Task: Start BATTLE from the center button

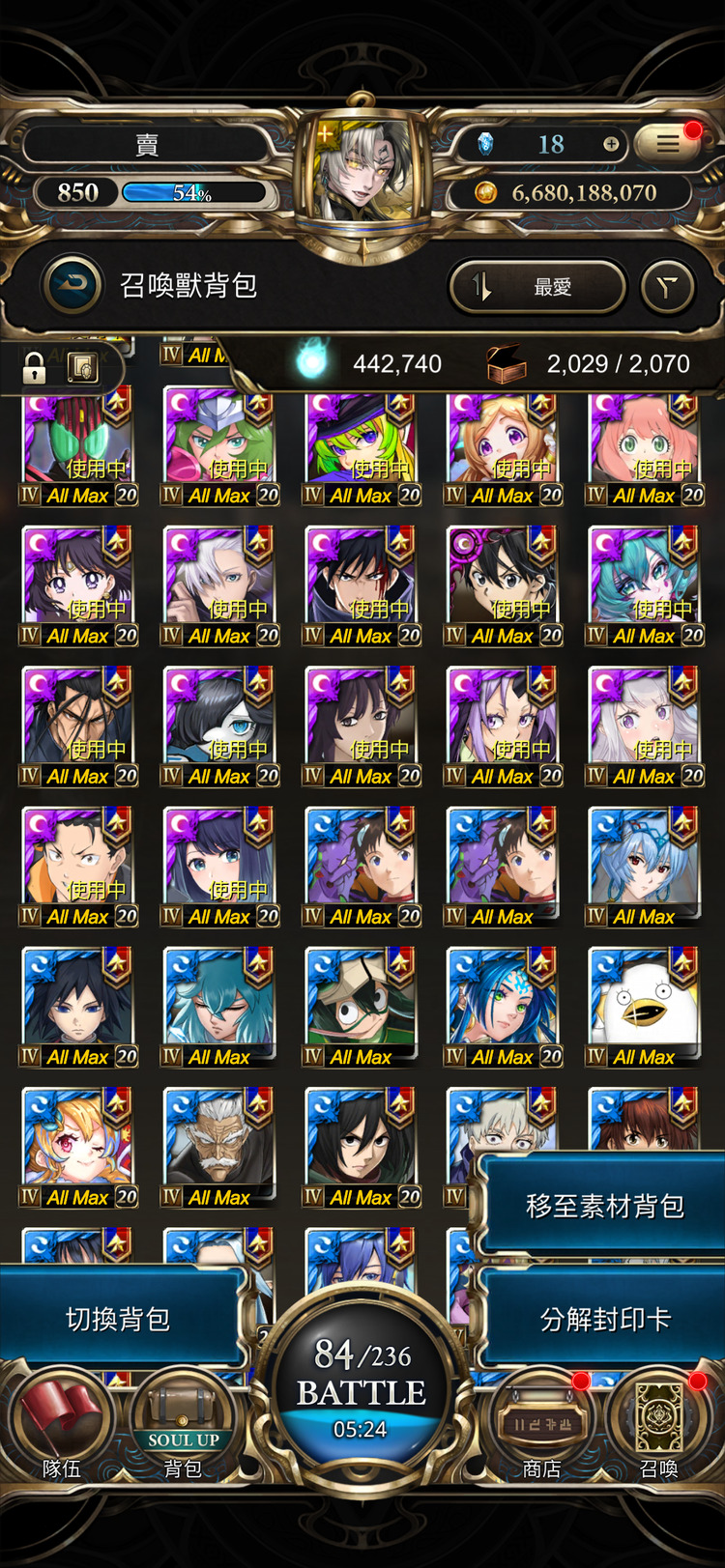Action: [362, 1391]
